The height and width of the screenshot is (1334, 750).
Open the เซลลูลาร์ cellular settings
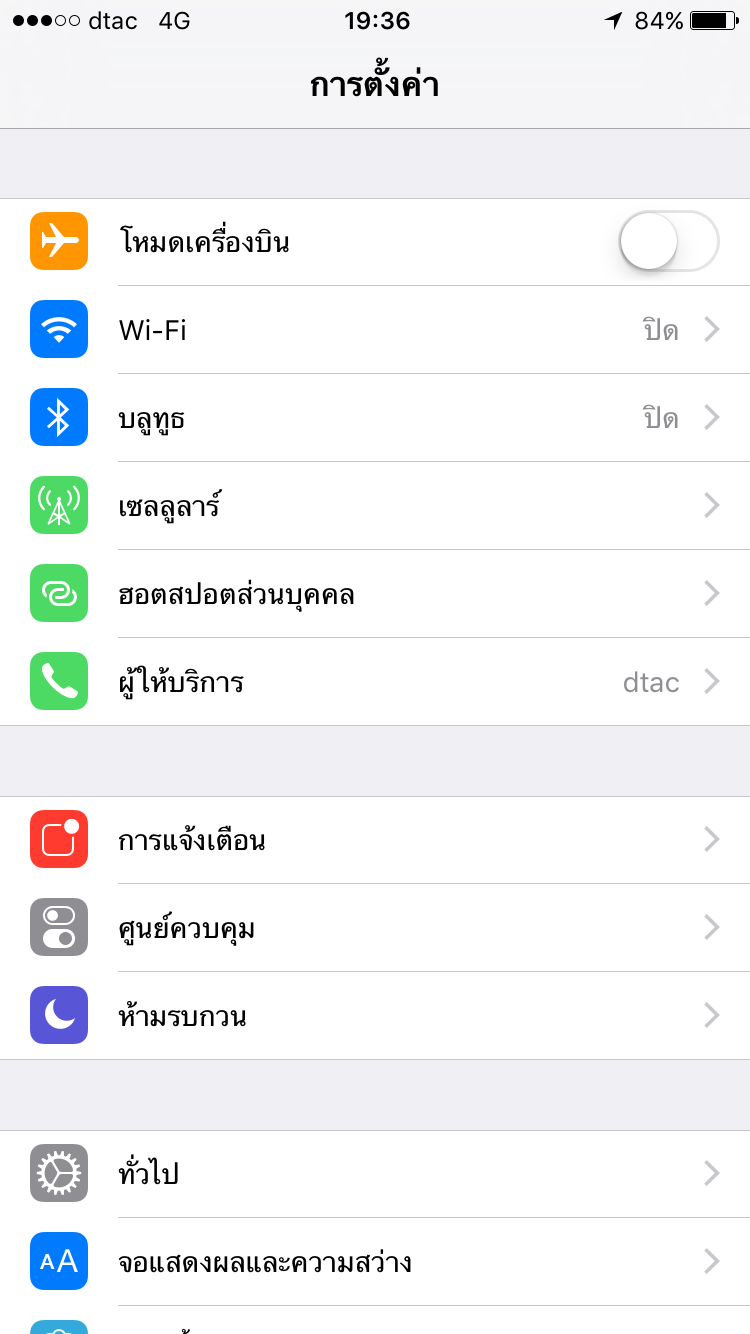(x=375, y=506)
